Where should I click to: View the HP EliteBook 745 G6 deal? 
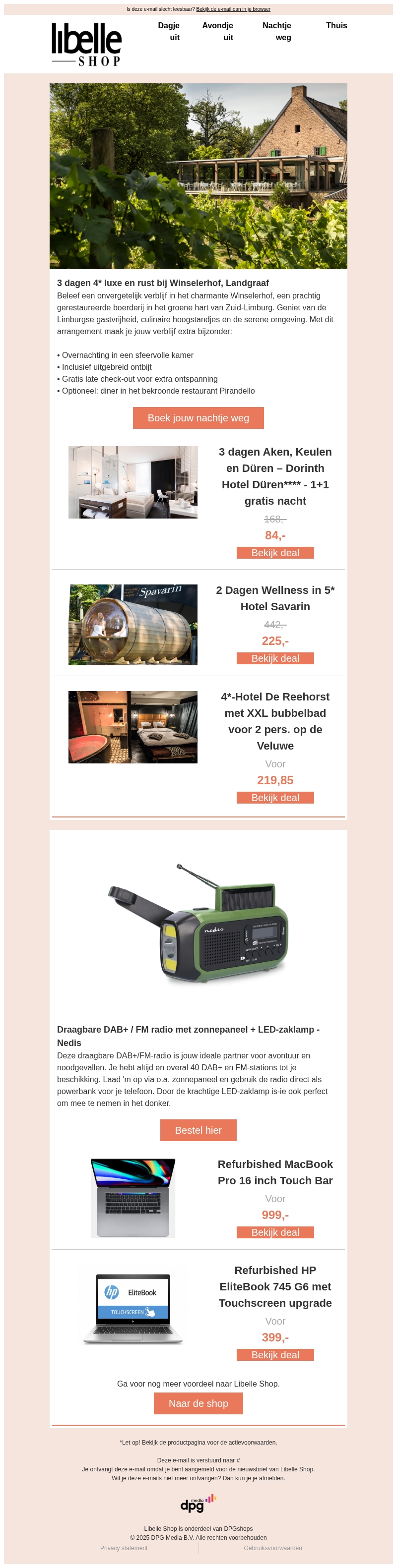274,1354
